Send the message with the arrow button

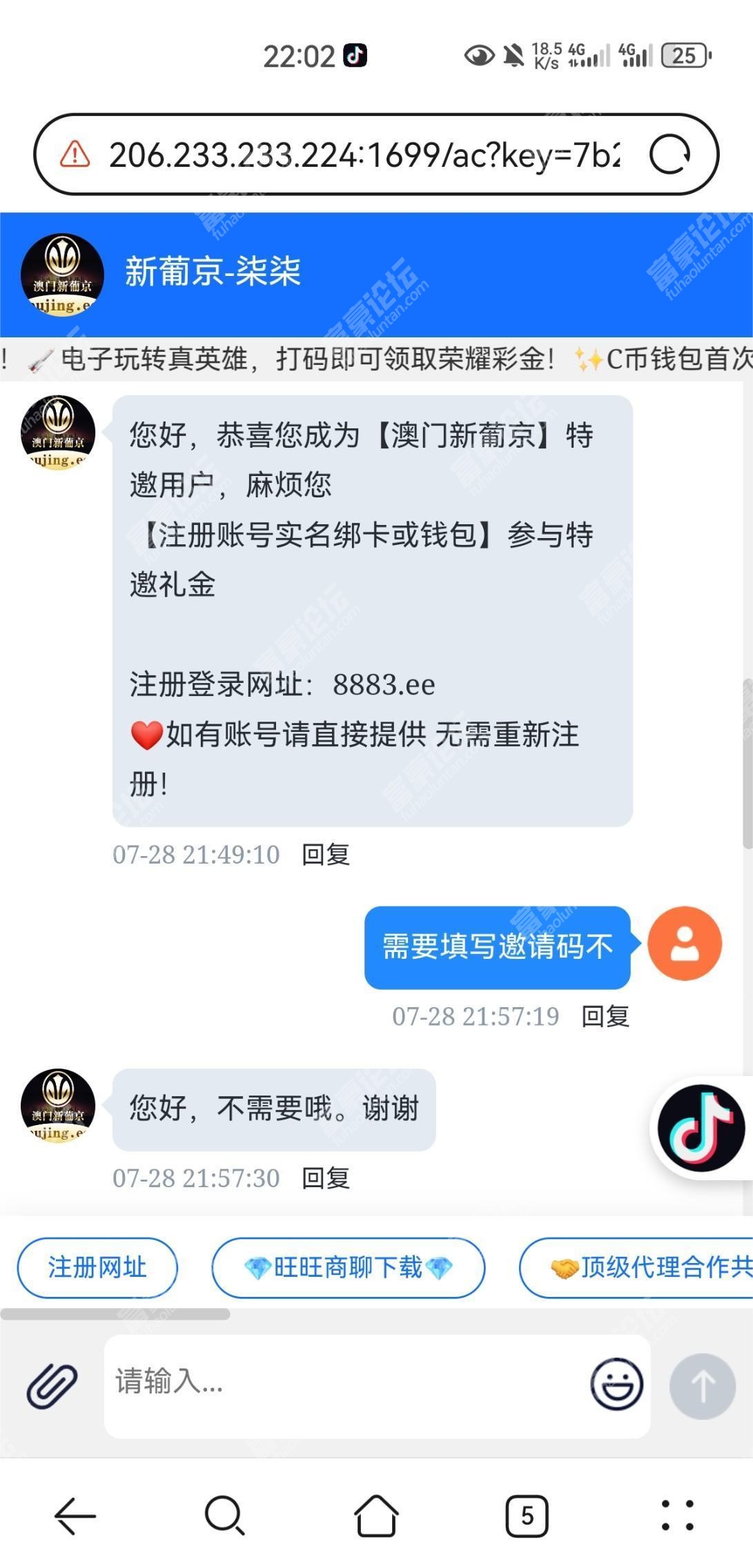pyautogui.click(x=702, y=1385)
